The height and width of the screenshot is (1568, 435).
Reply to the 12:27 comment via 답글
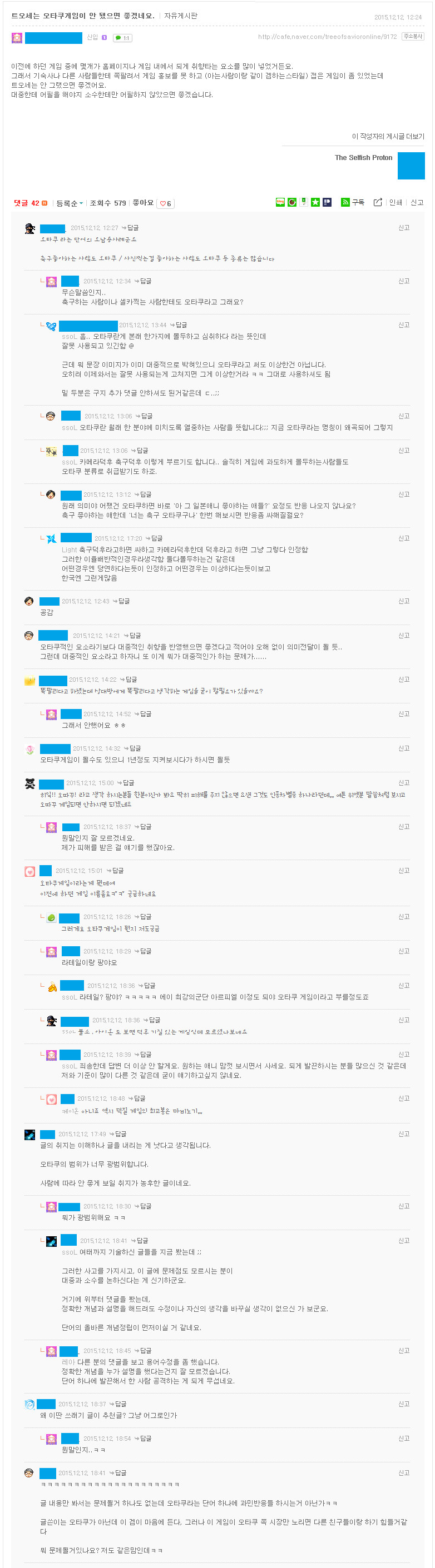pos(130,228)
